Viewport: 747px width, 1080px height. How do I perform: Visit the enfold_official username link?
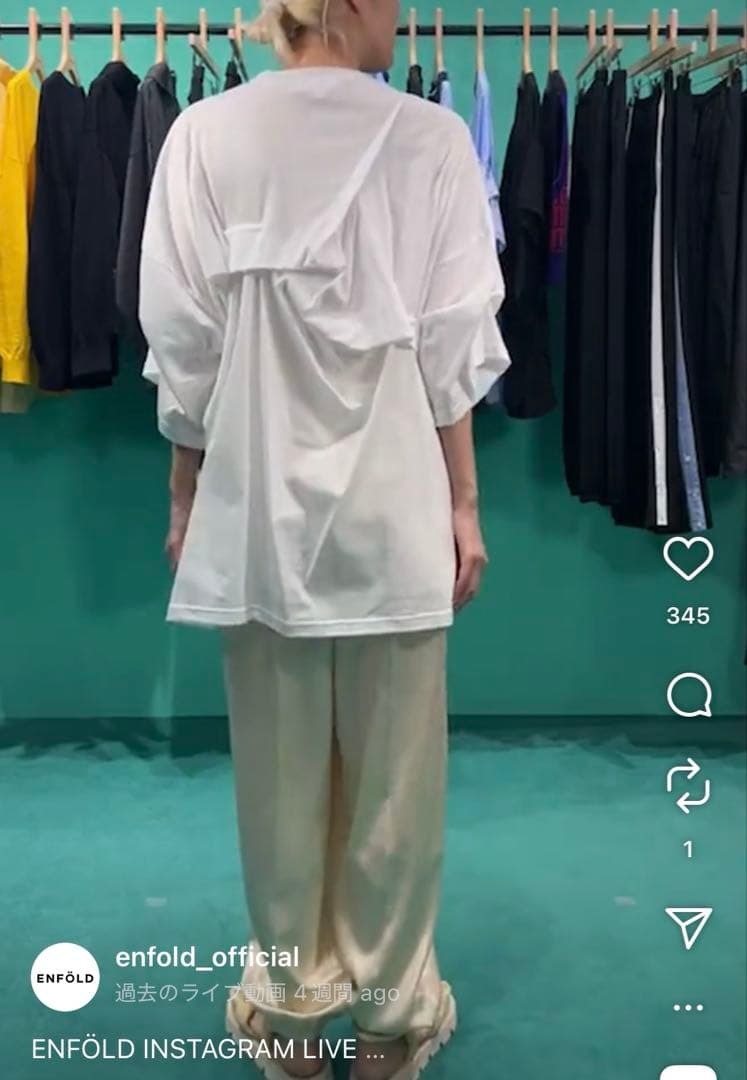207,957
